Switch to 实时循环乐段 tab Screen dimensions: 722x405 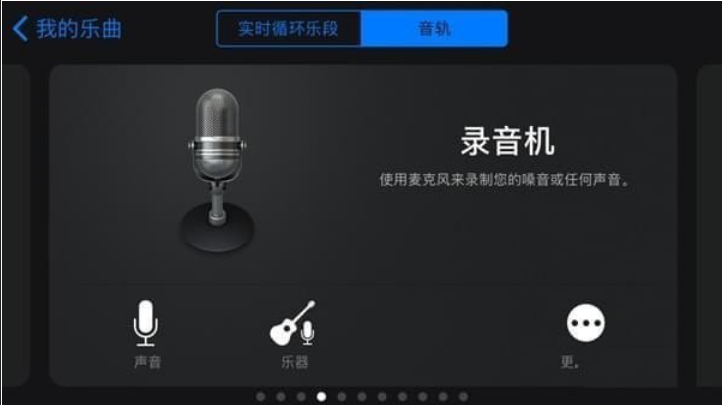pos(288,28)
